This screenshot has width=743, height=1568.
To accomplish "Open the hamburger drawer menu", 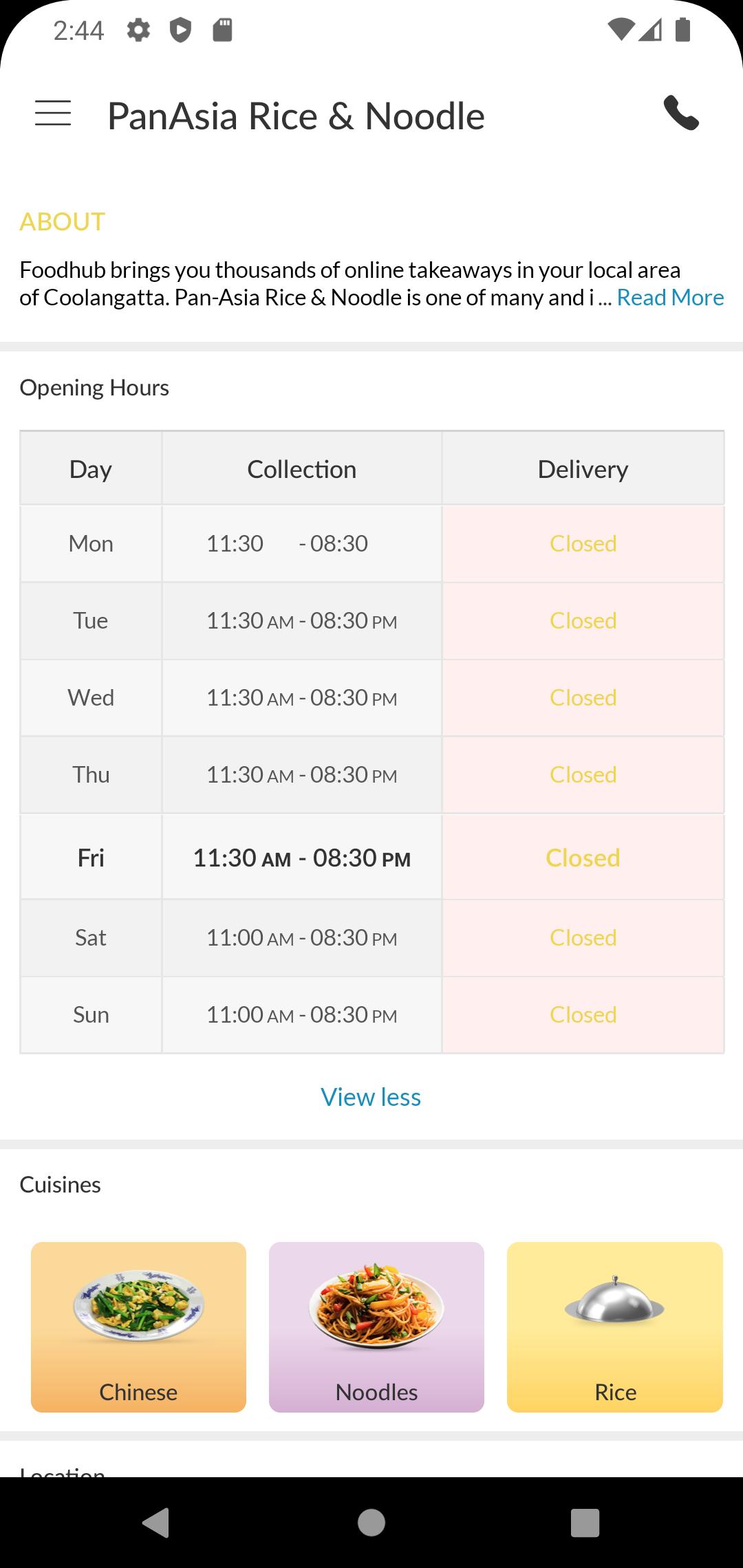I will (x=53, y=113).
